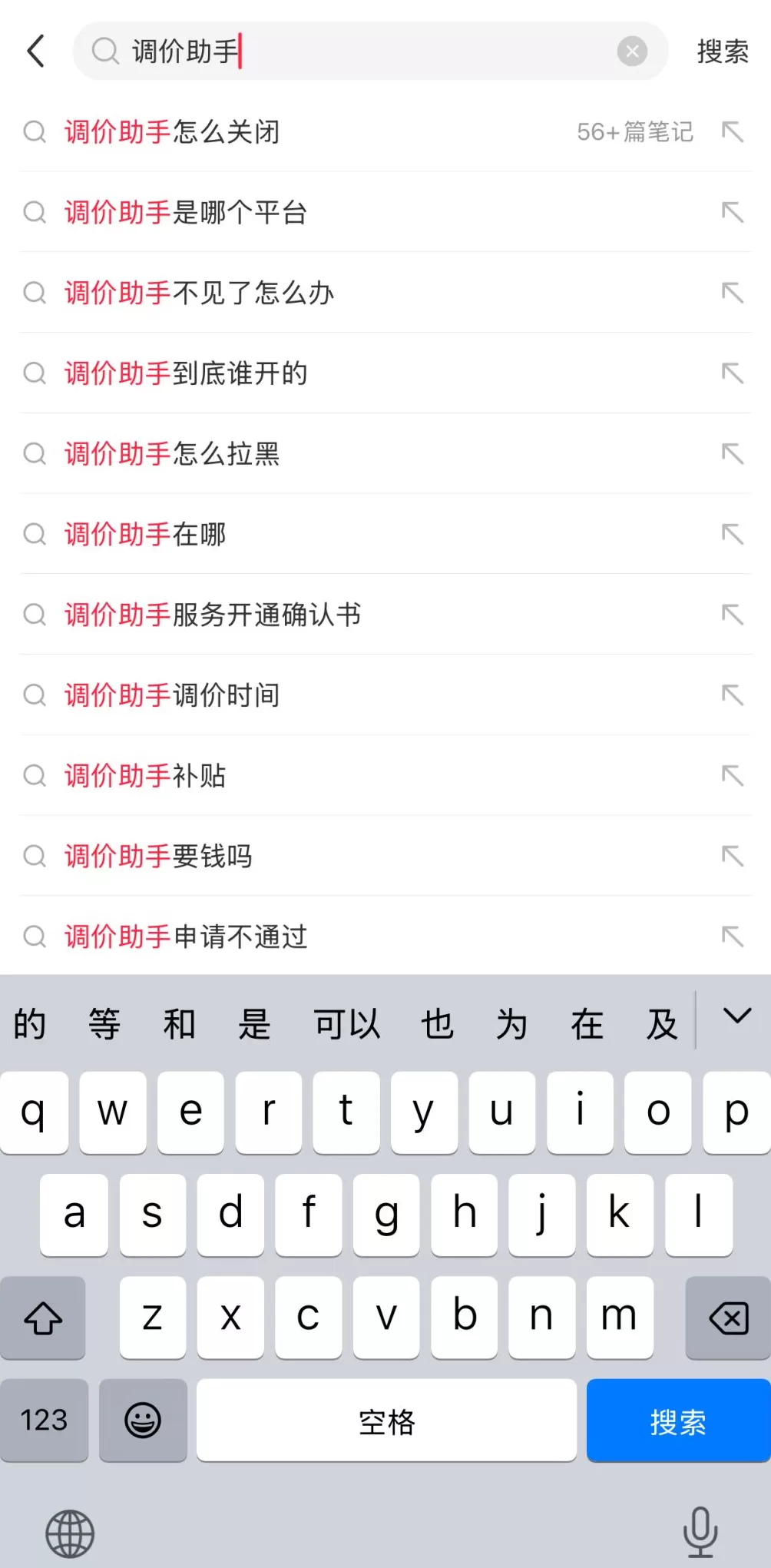This screenshot has height=1568, width=771.
Task: Tap the globe icon to switch input language
Action: coord(68,1534)
